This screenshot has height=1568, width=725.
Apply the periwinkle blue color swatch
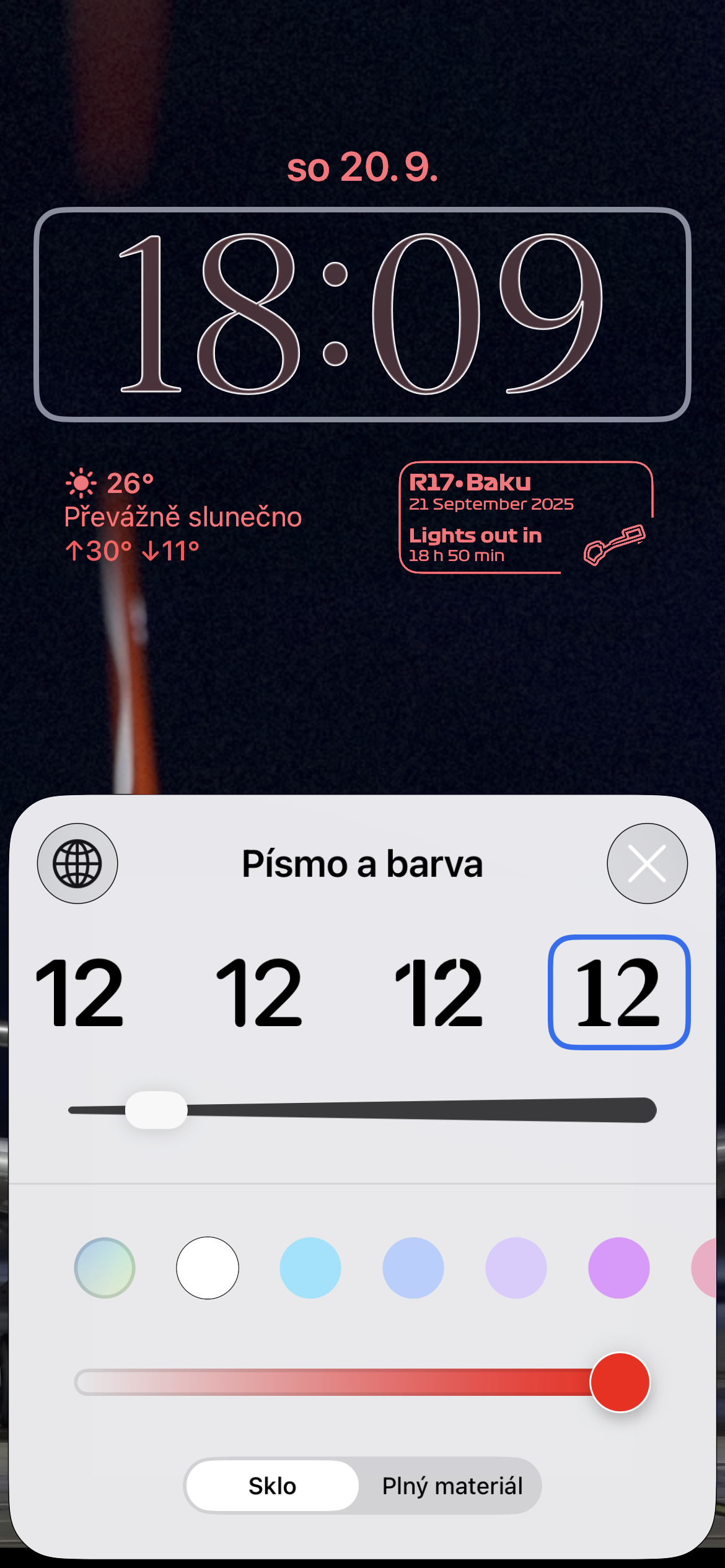pyautogui.click(x=413, y=1268)
